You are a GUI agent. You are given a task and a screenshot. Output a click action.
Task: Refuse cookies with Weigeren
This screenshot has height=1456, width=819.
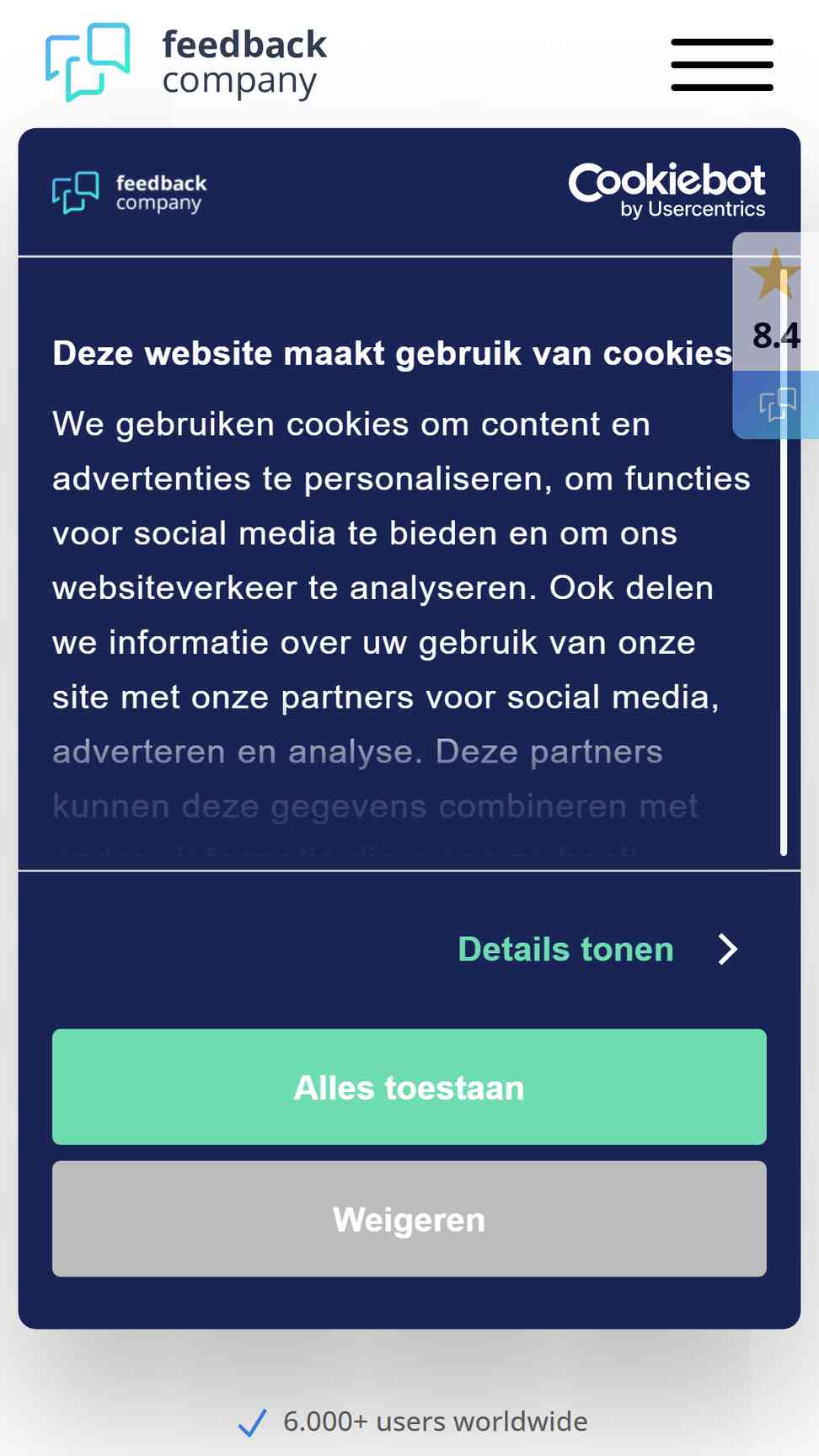[409, 1219]
